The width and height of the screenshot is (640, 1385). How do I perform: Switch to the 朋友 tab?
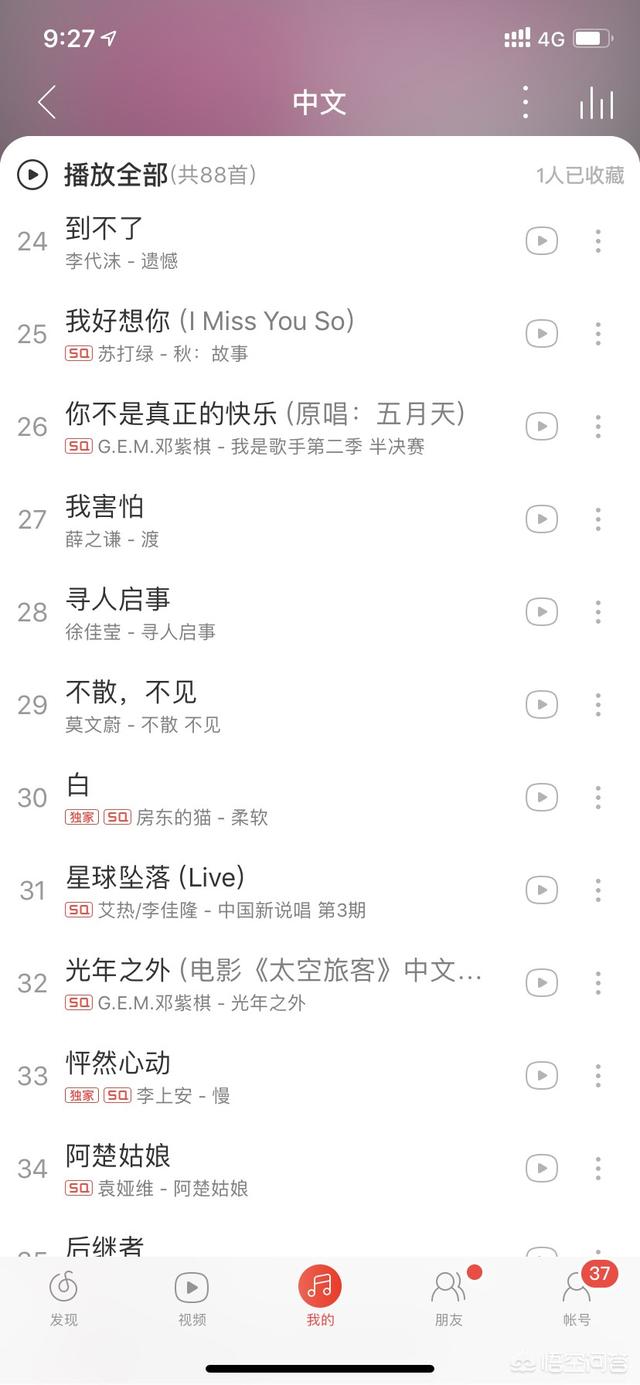[449, 1296]
